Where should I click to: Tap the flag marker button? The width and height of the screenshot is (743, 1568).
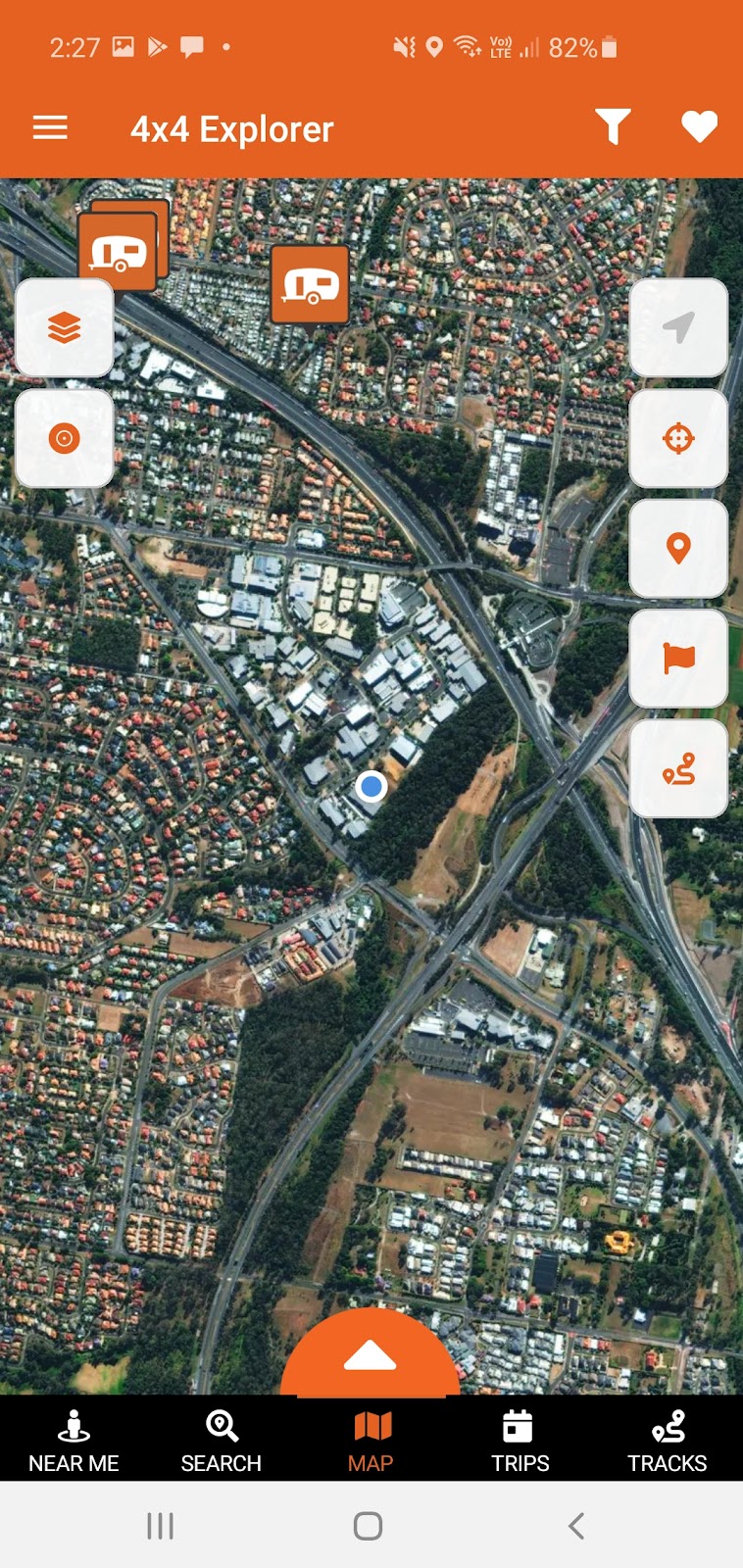coord(678,659)
